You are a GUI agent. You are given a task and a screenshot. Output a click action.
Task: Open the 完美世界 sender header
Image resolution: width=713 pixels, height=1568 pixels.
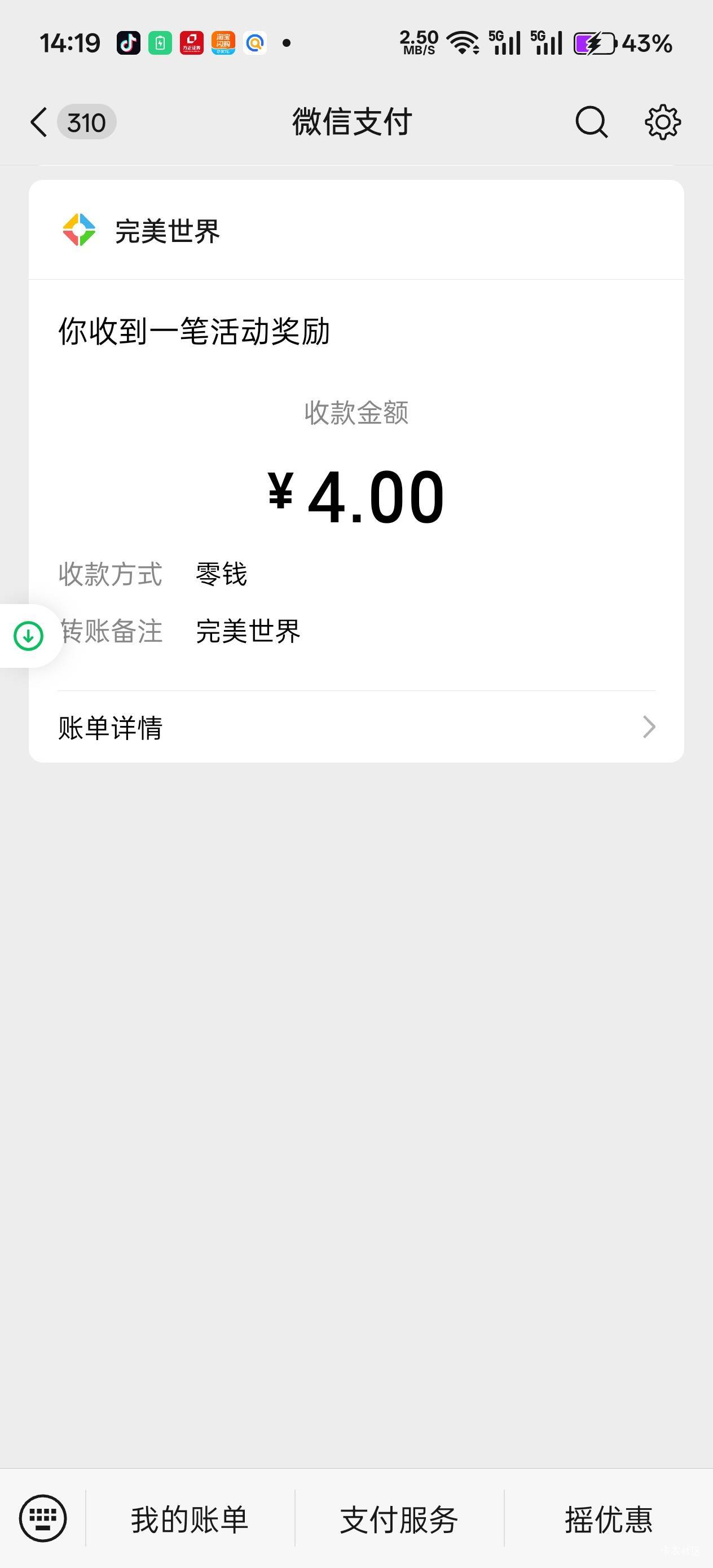168,231
